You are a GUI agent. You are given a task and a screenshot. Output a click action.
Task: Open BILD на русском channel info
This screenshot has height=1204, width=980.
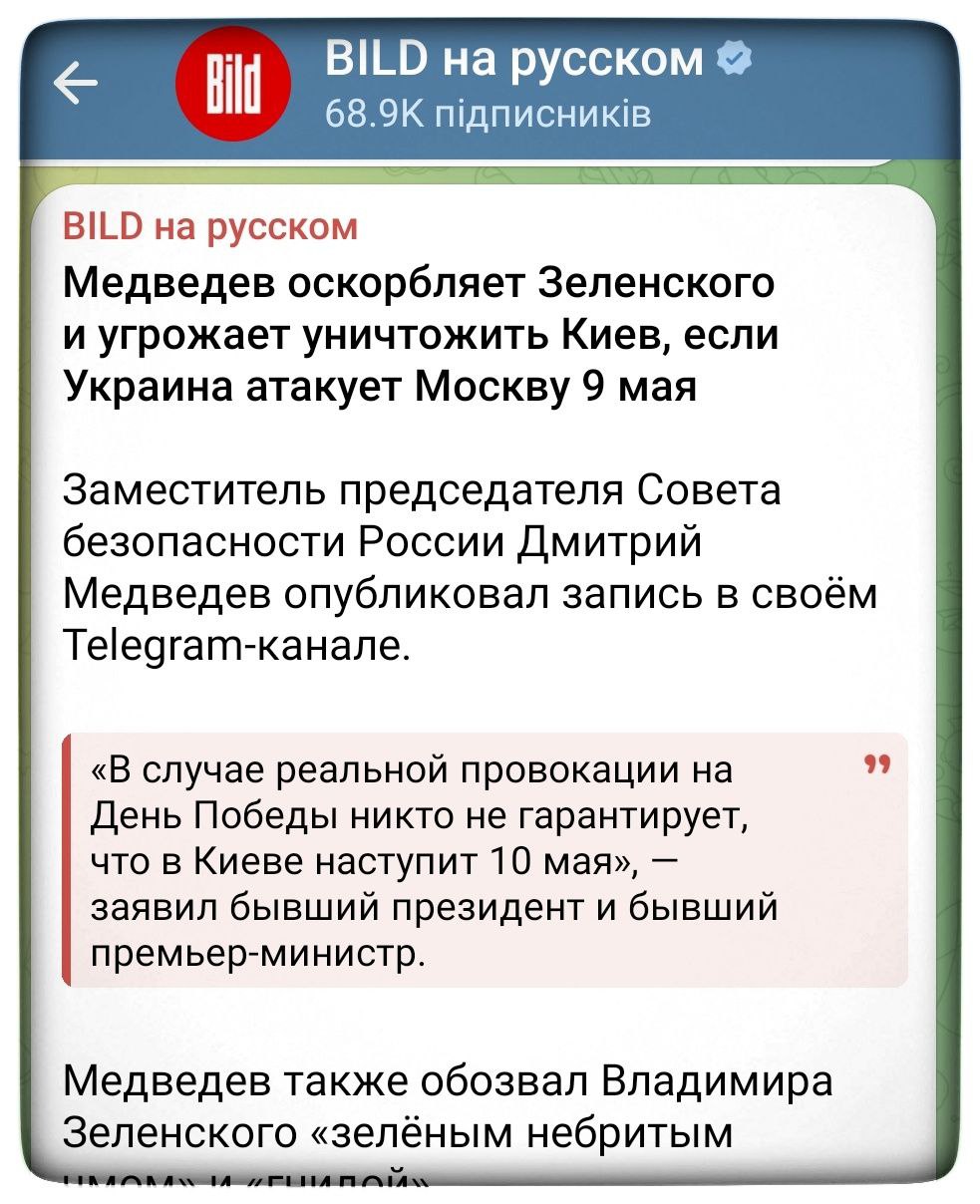point(514,62)
